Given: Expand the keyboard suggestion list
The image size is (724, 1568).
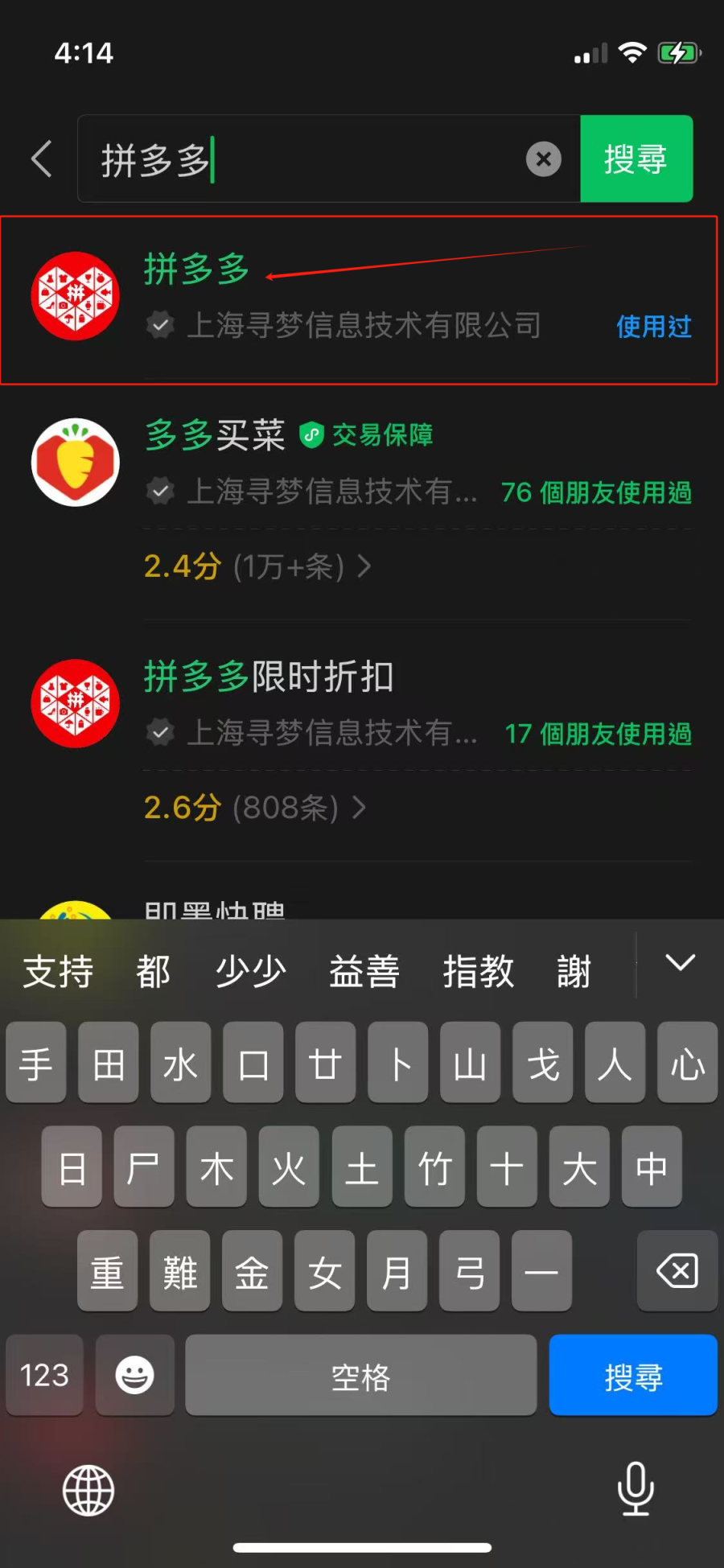Looking at the screenshot, I should [x=680, y=963].
